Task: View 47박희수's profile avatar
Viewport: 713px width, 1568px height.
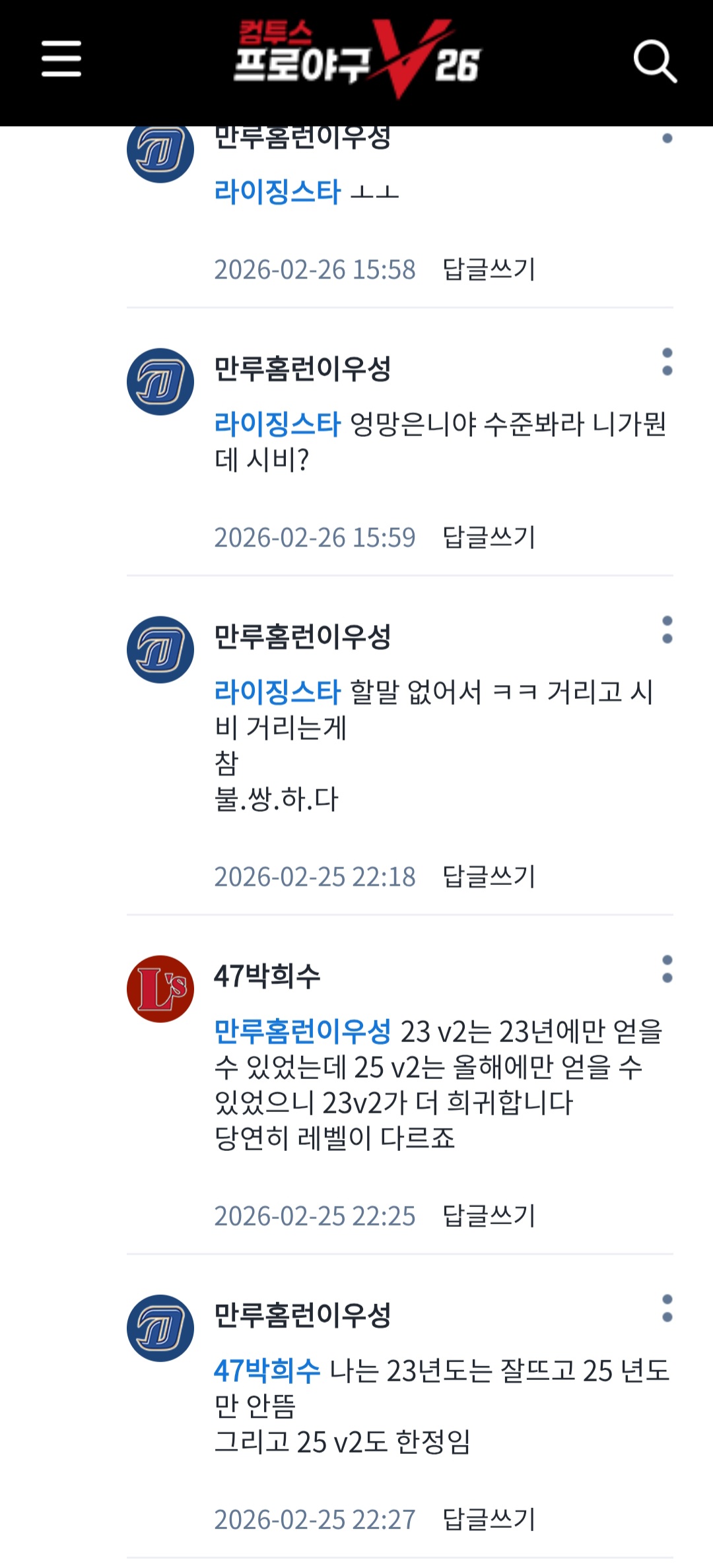Action: [160, 989]
